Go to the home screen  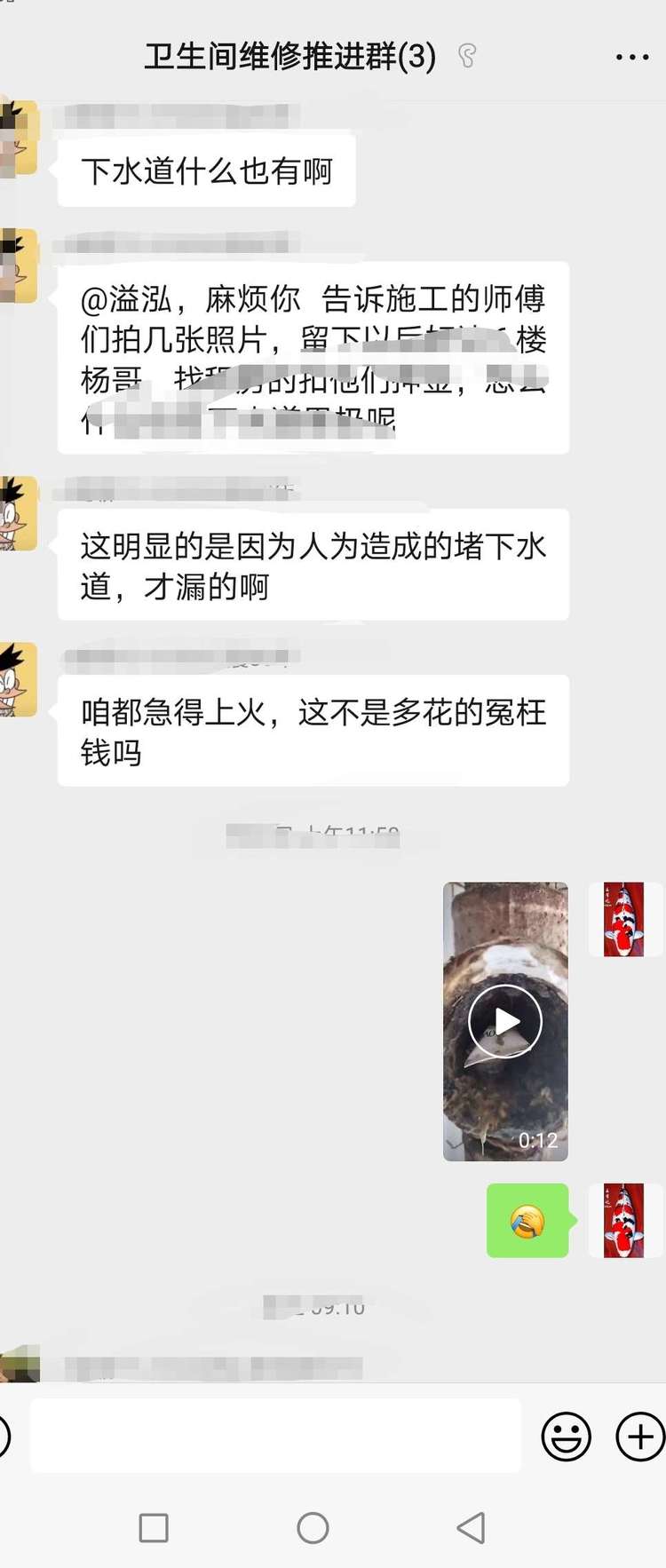click(313, 1528)
